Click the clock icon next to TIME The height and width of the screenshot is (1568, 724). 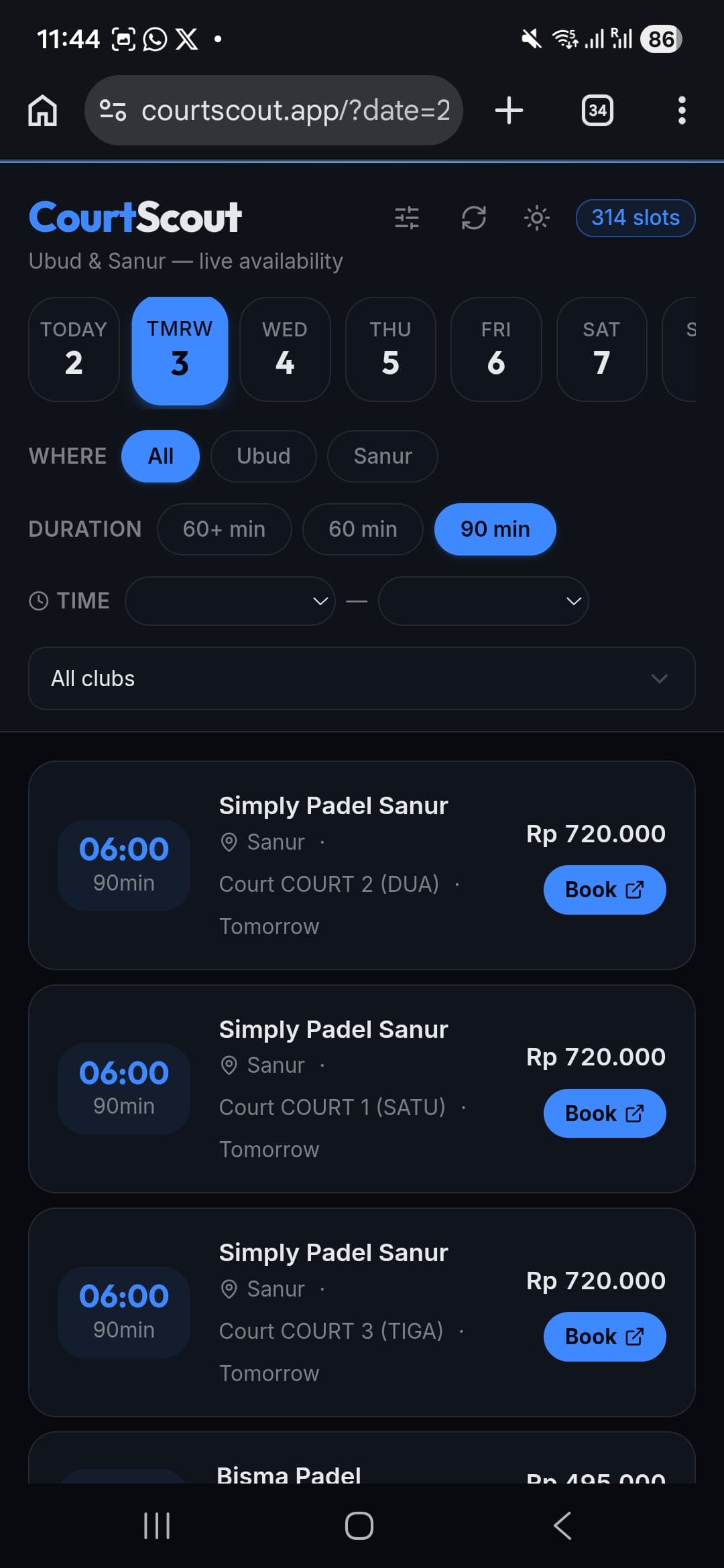(39, 600)
